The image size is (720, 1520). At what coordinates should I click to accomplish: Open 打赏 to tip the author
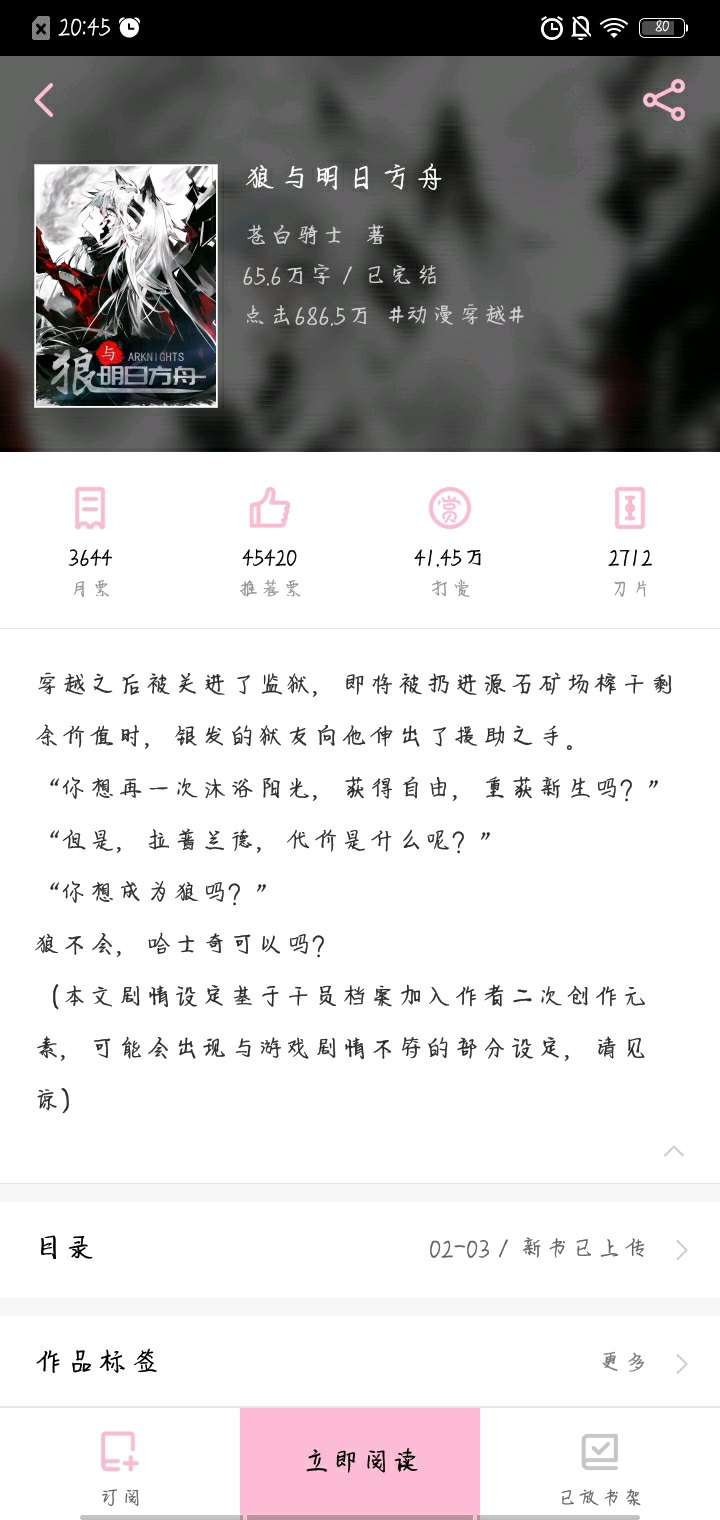[450, 540]
